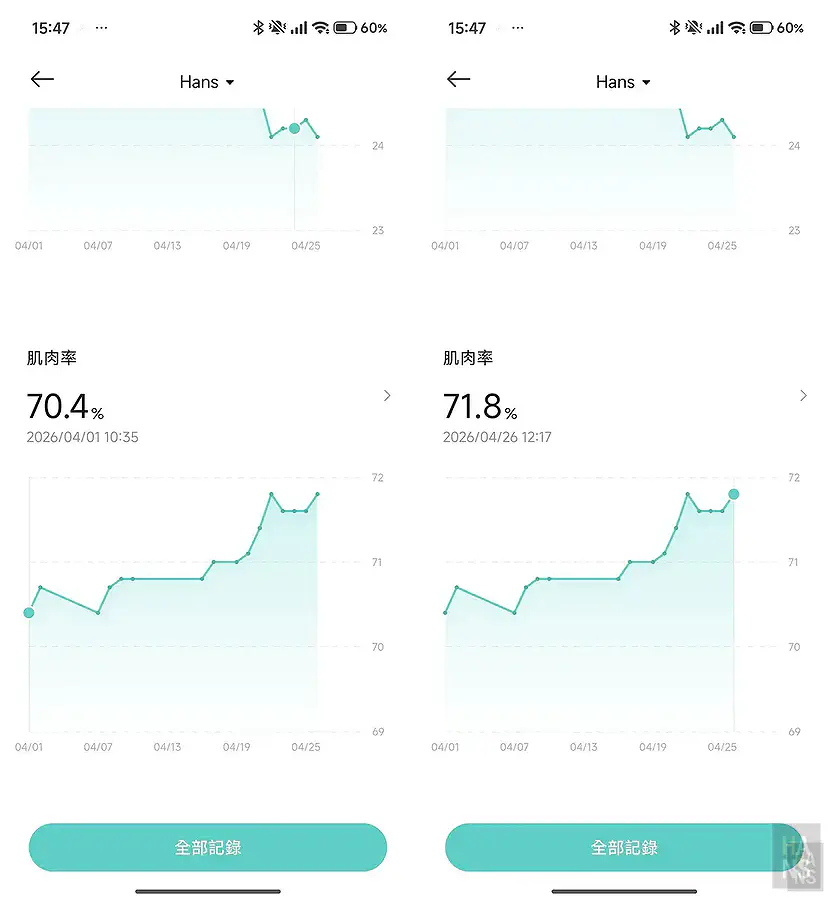Tap the right 全部記錄 records button

624,847
